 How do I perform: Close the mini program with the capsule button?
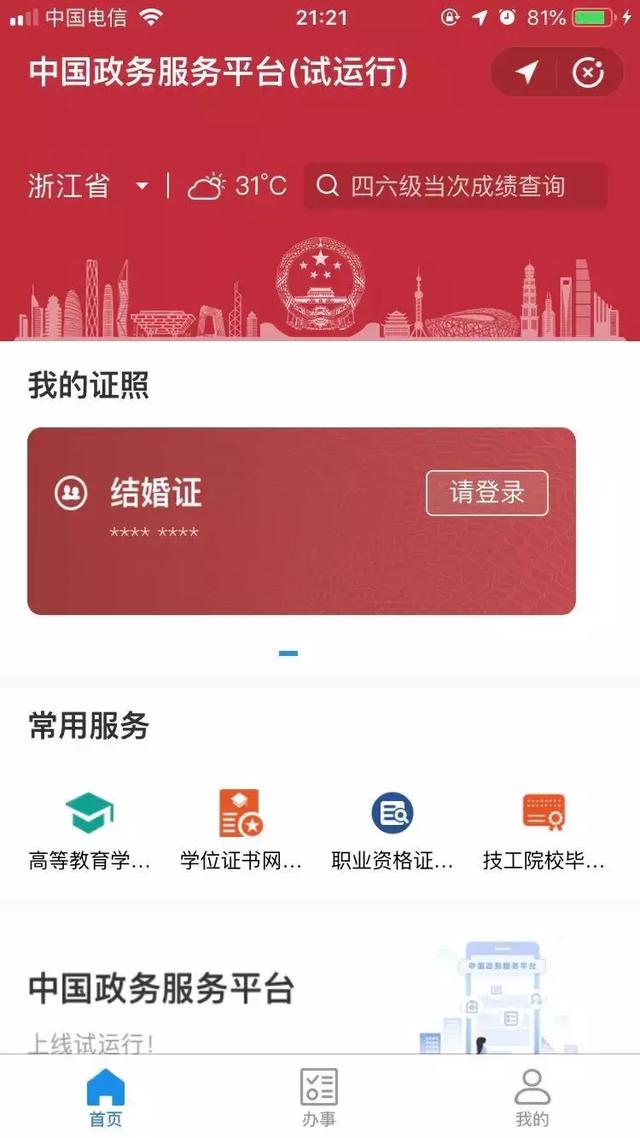coord(588,72)
